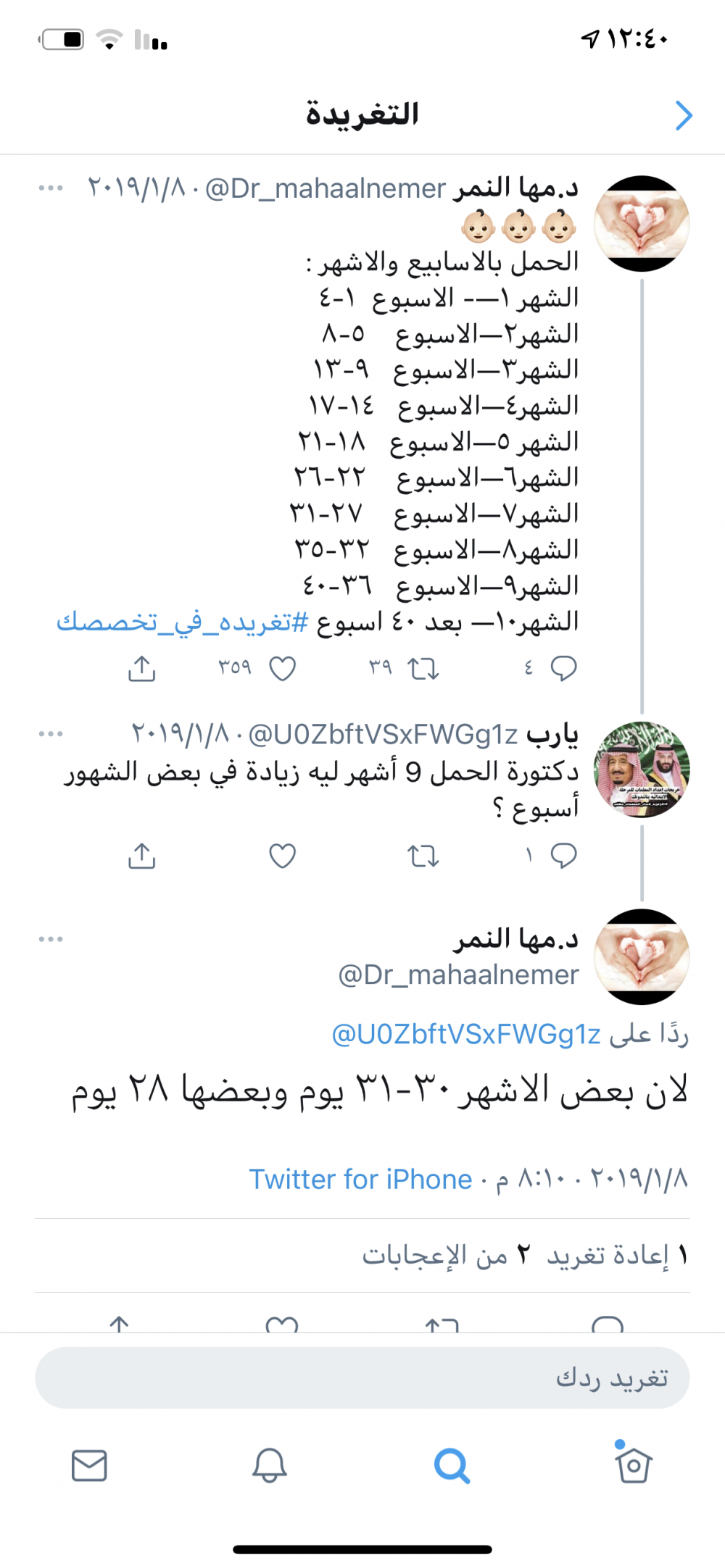Open the Messages envelope tab
Screen dimensions: 725x1568
[x=90, y=1466]
